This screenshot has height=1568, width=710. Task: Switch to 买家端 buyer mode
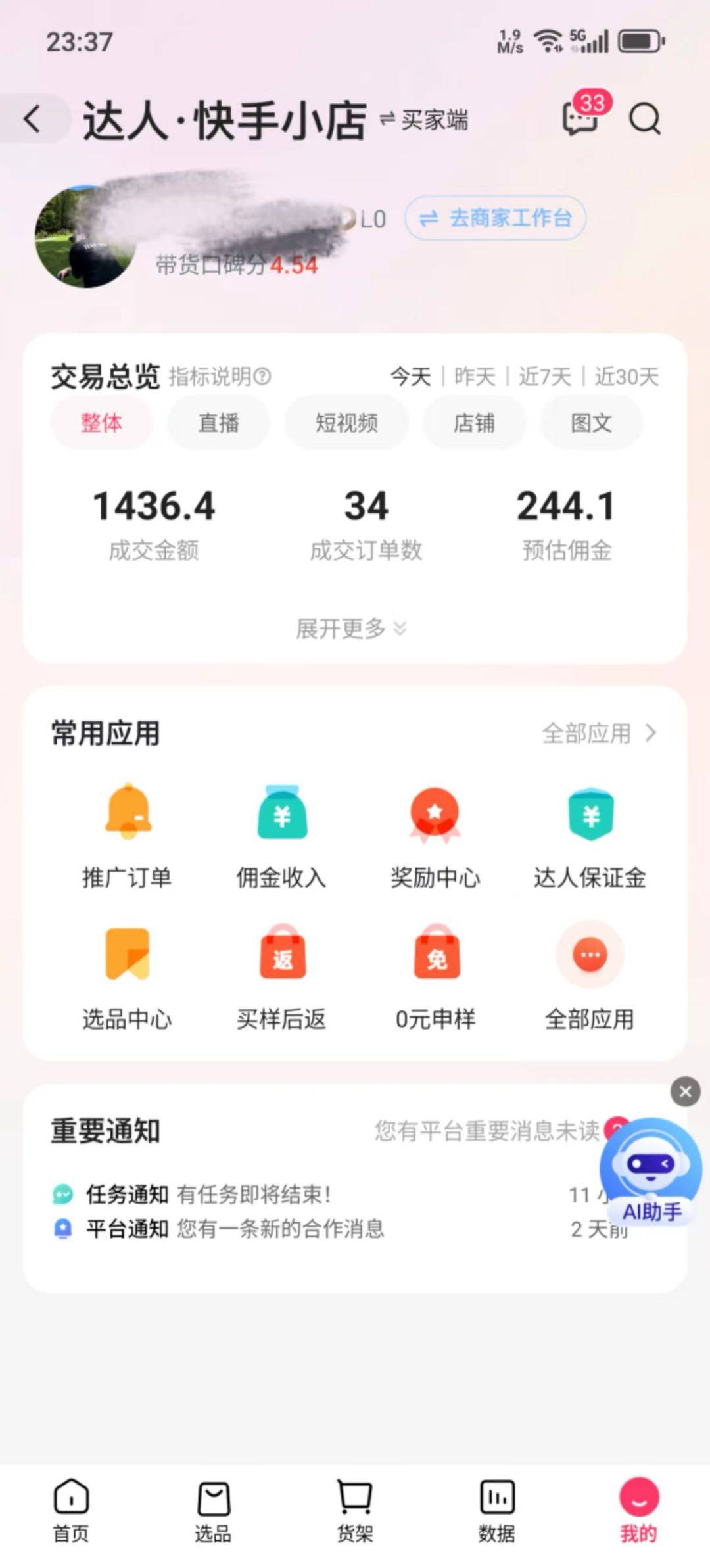(x=425, y=120)
